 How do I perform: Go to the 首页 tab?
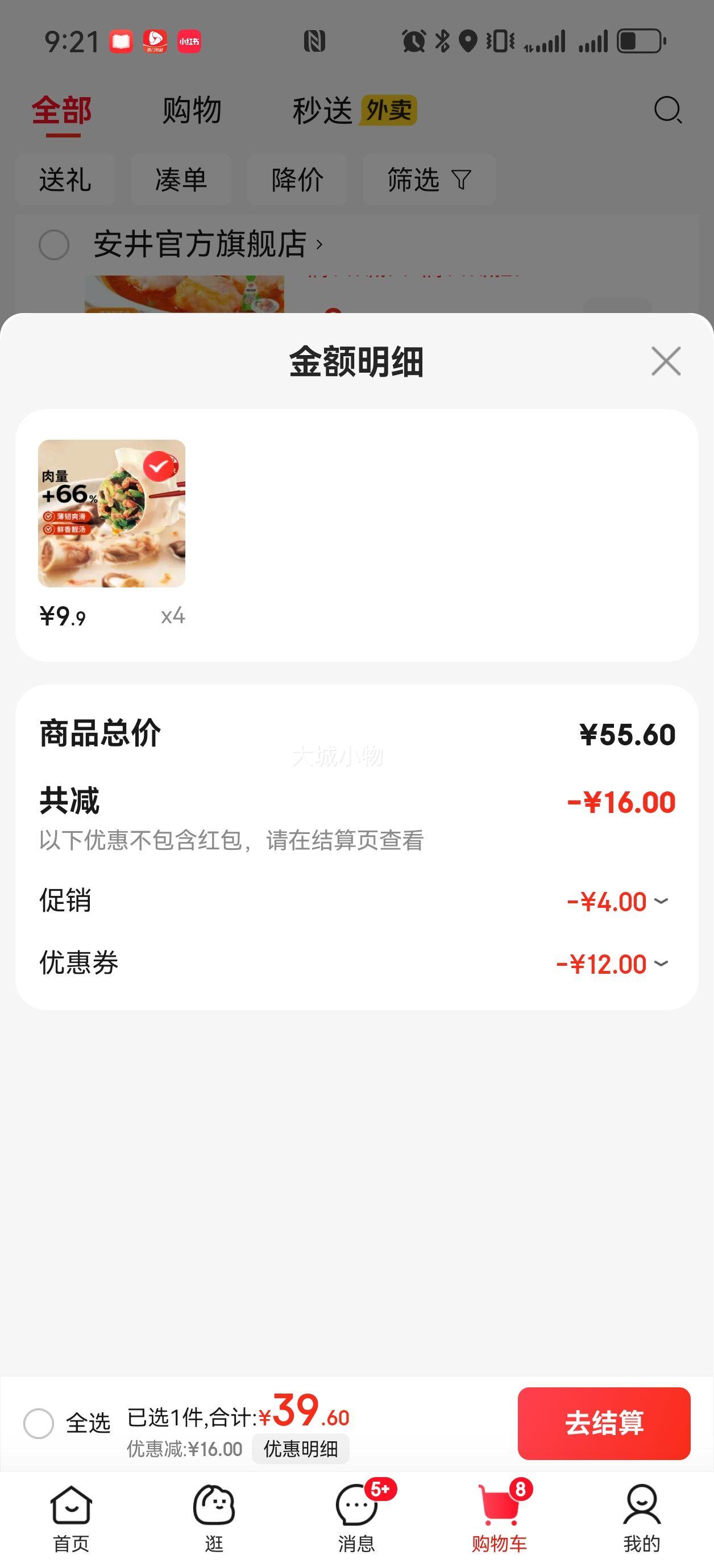(x=71, y=1518)
